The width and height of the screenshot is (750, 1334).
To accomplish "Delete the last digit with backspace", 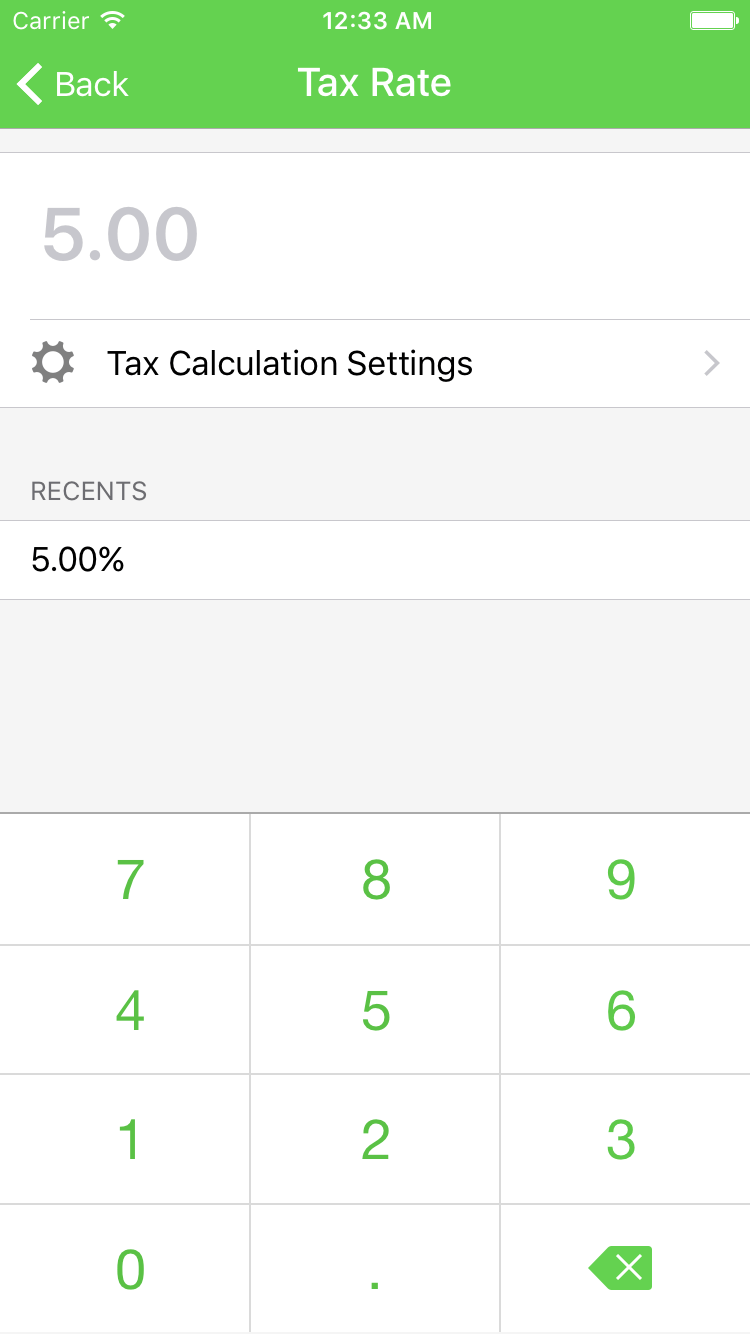I will (621, 1269).
